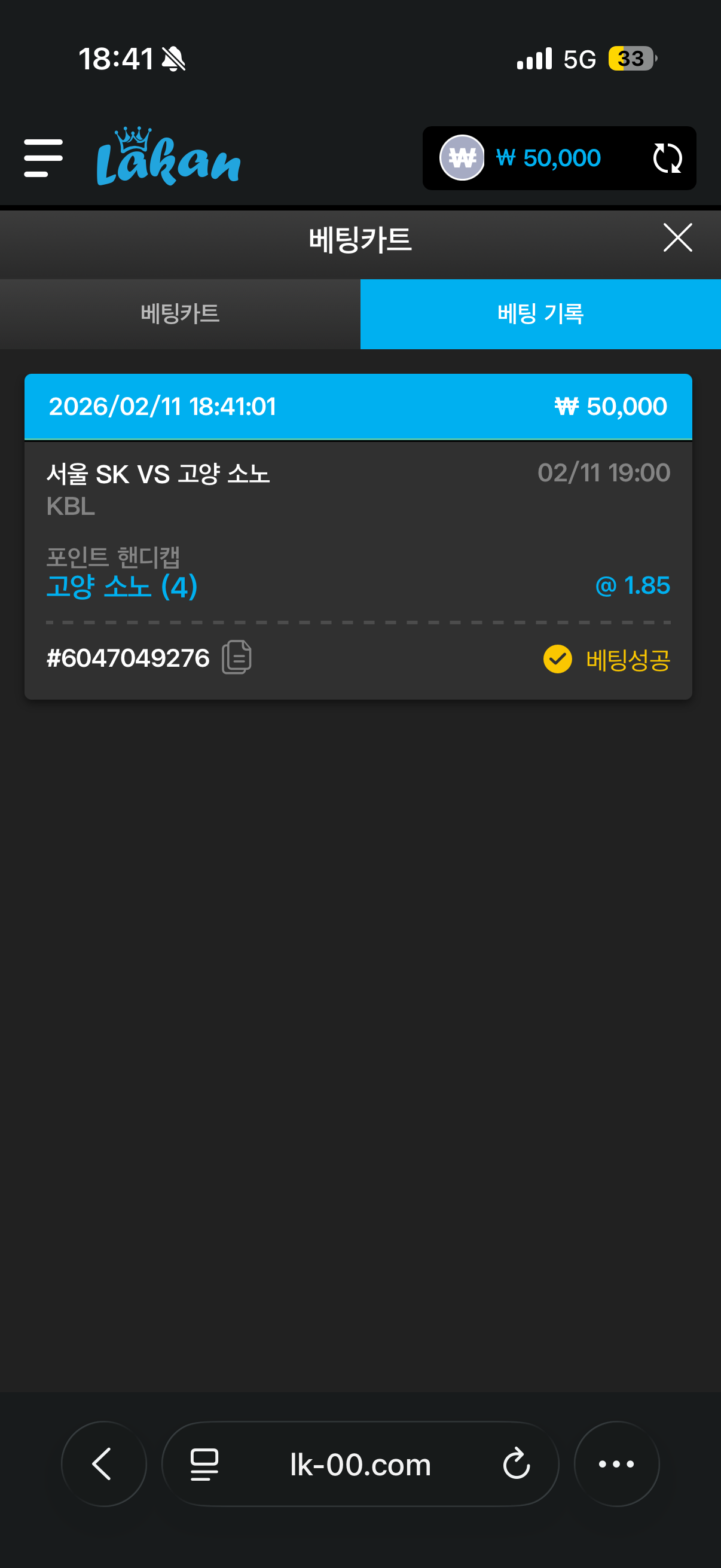
Task: Go back in the browser
Action: [103, 1464]
